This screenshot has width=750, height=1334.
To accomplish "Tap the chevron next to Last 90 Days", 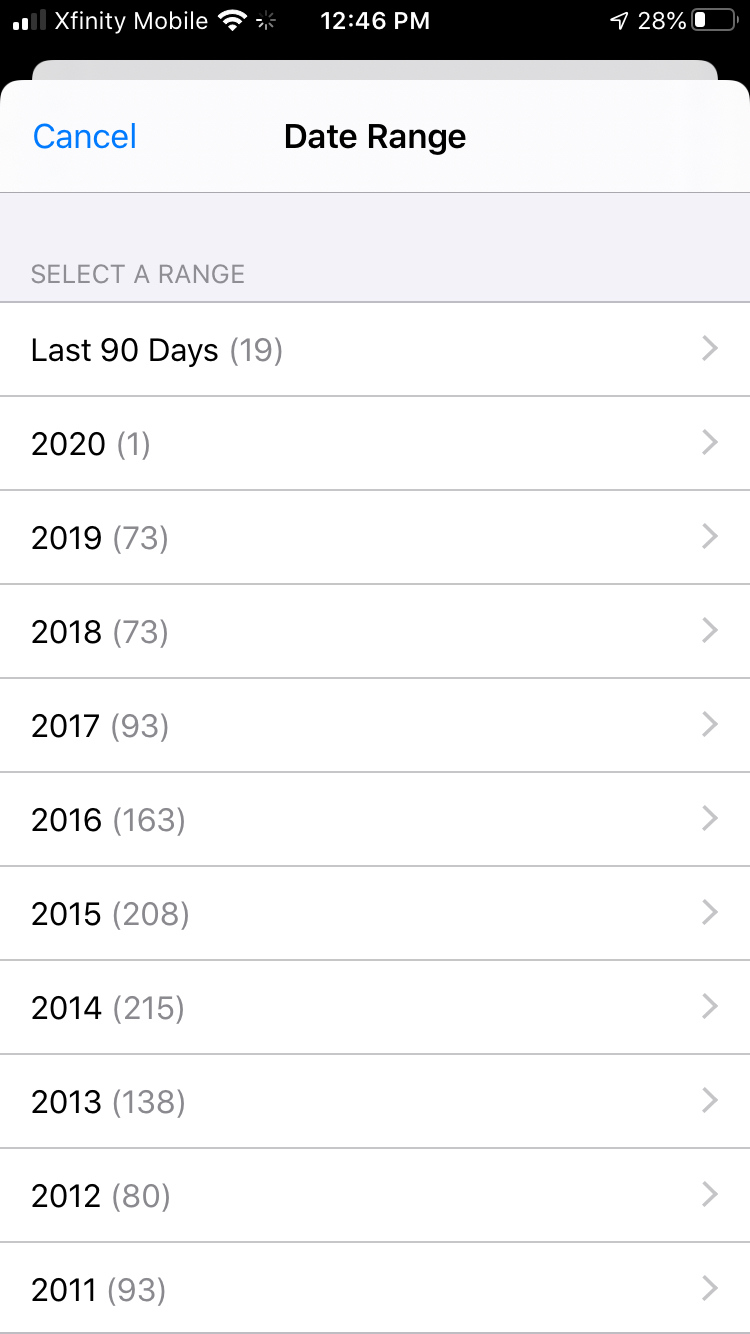I will 709,349.
